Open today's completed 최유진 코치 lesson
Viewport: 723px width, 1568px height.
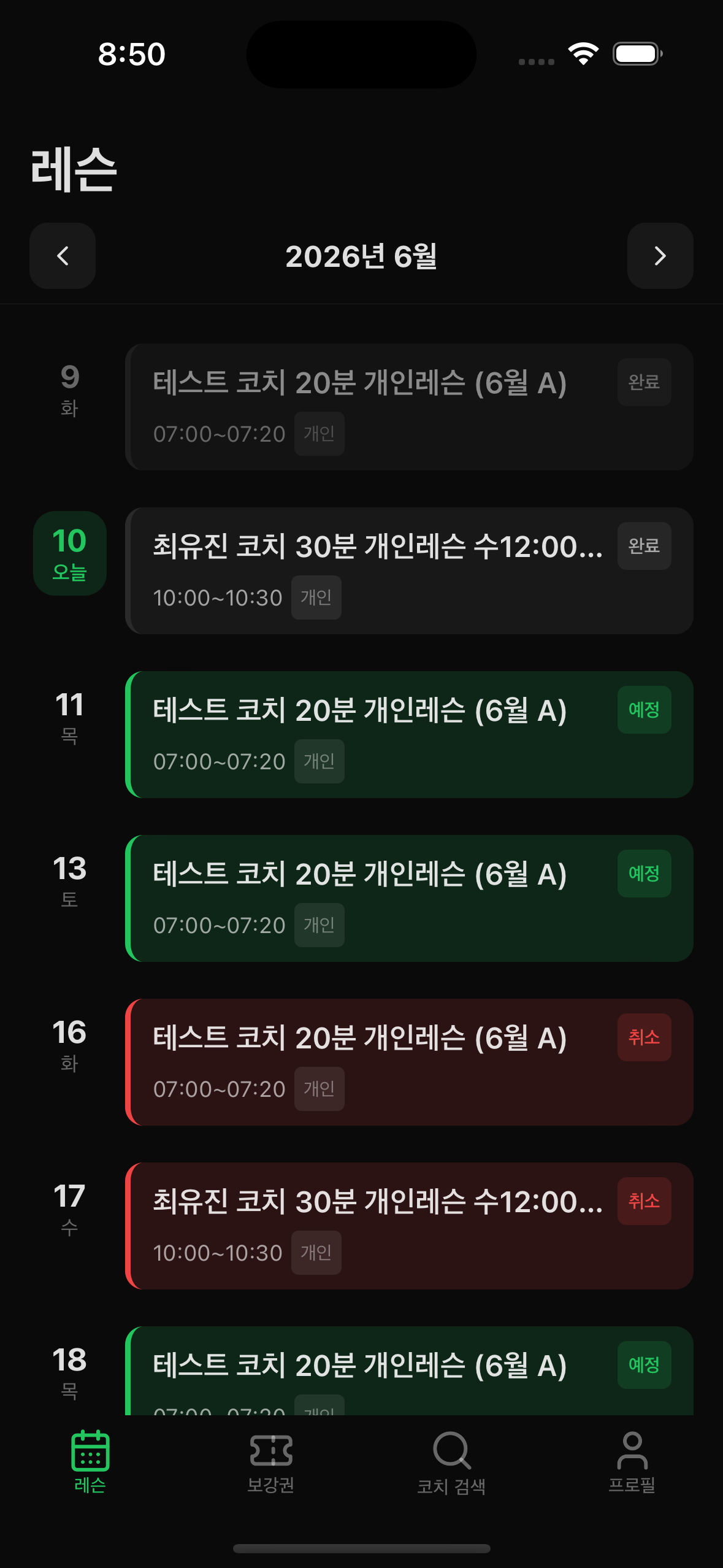click(409, 571)
